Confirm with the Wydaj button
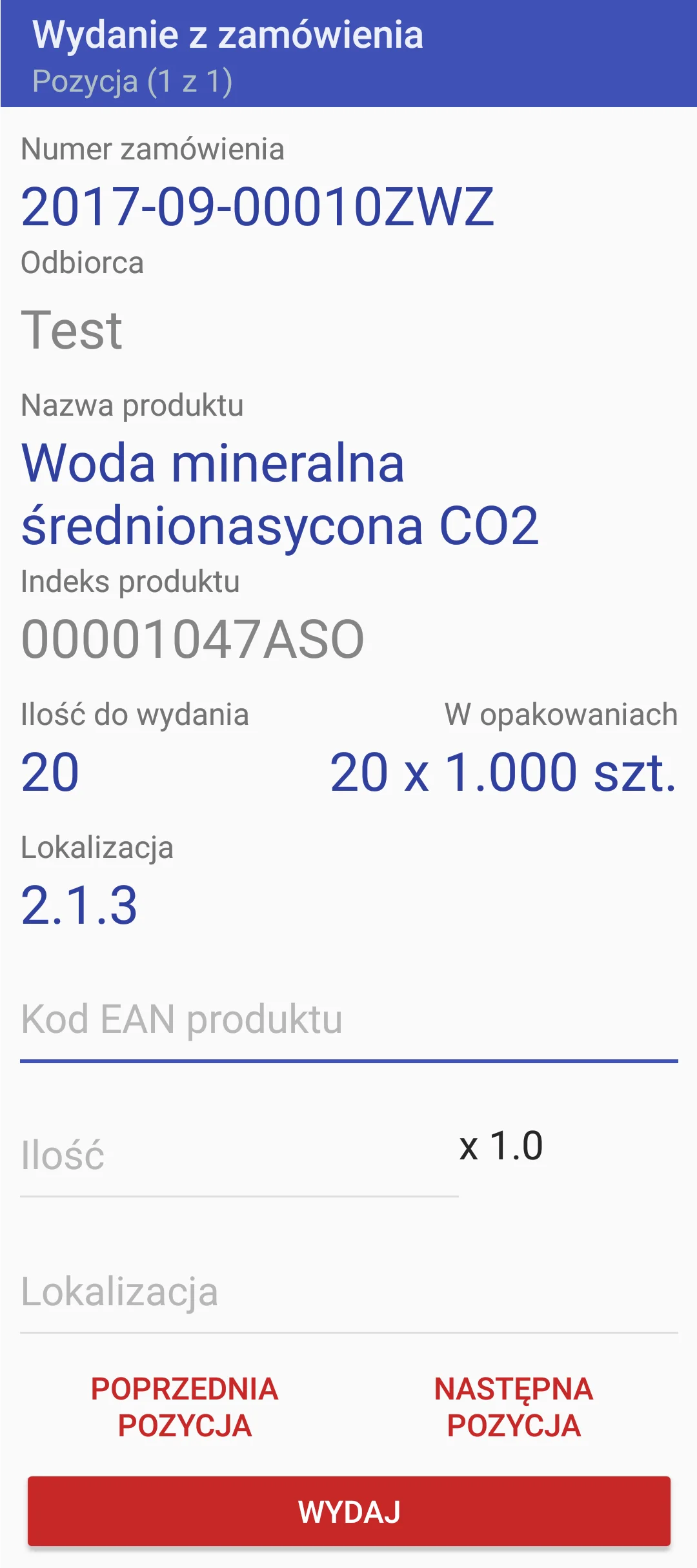Screen dimensions: 697x1568 348,1511
